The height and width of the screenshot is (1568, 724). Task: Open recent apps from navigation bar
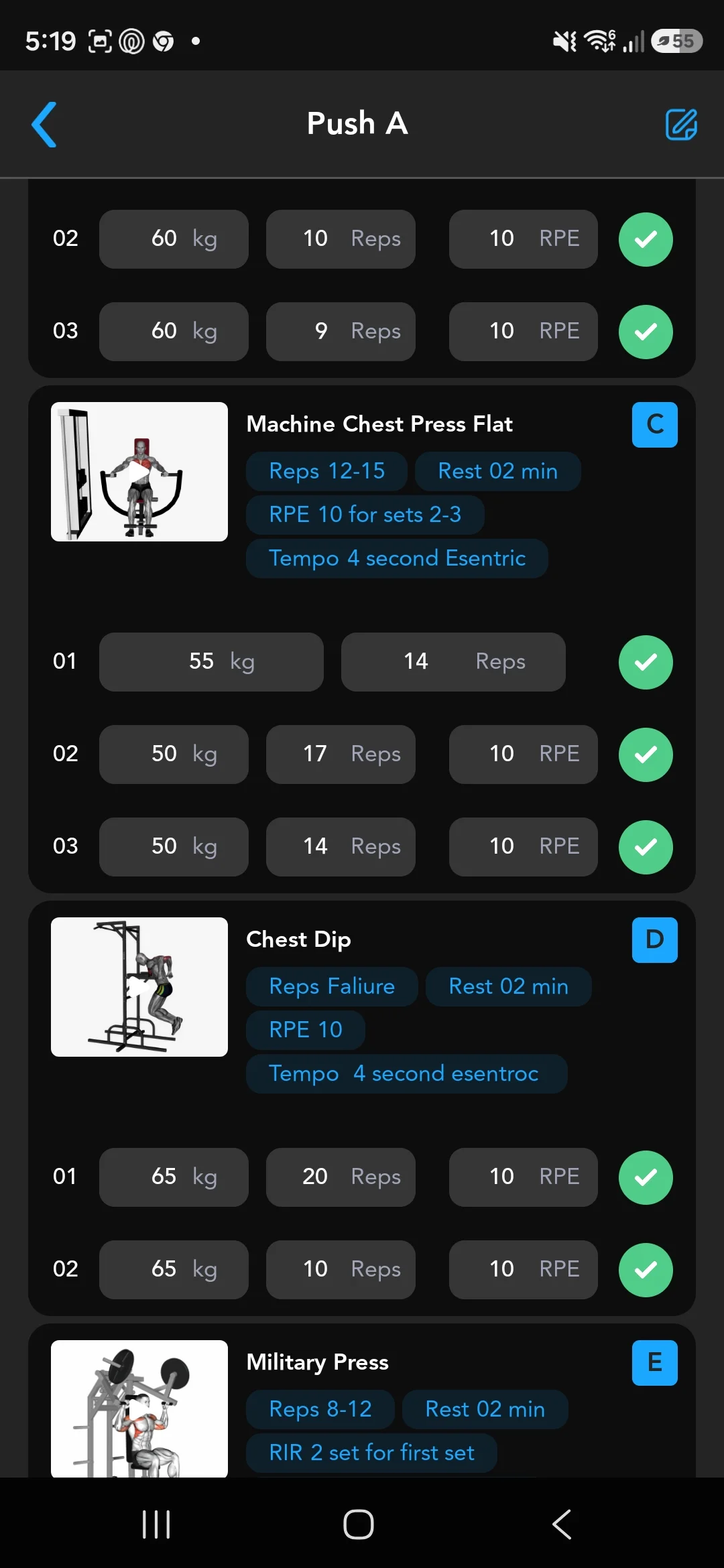[156, 1524]
